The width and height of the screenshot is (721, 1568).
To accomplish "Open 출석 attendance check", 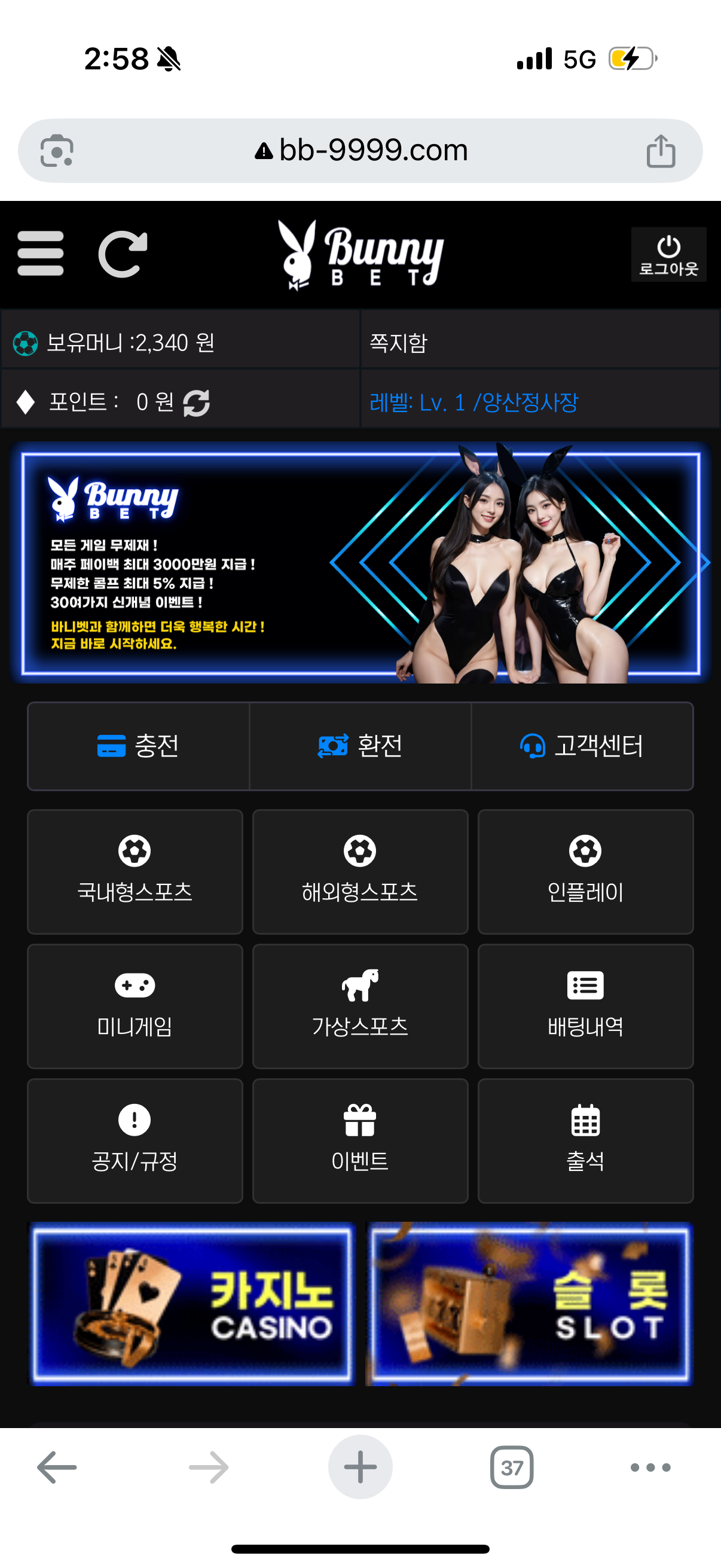I will point(585,1140).
